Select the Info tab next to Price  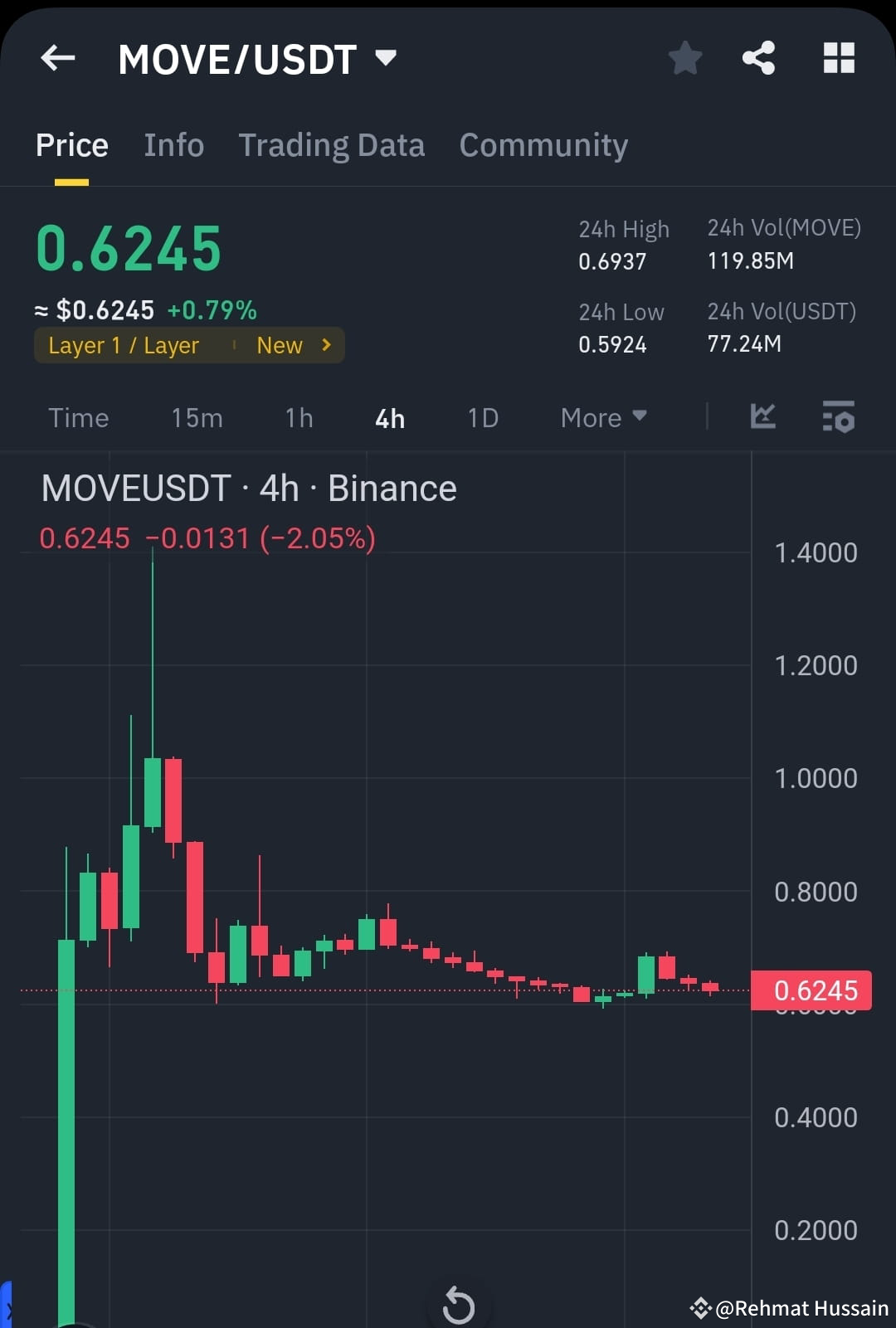[x=174, y=144]
